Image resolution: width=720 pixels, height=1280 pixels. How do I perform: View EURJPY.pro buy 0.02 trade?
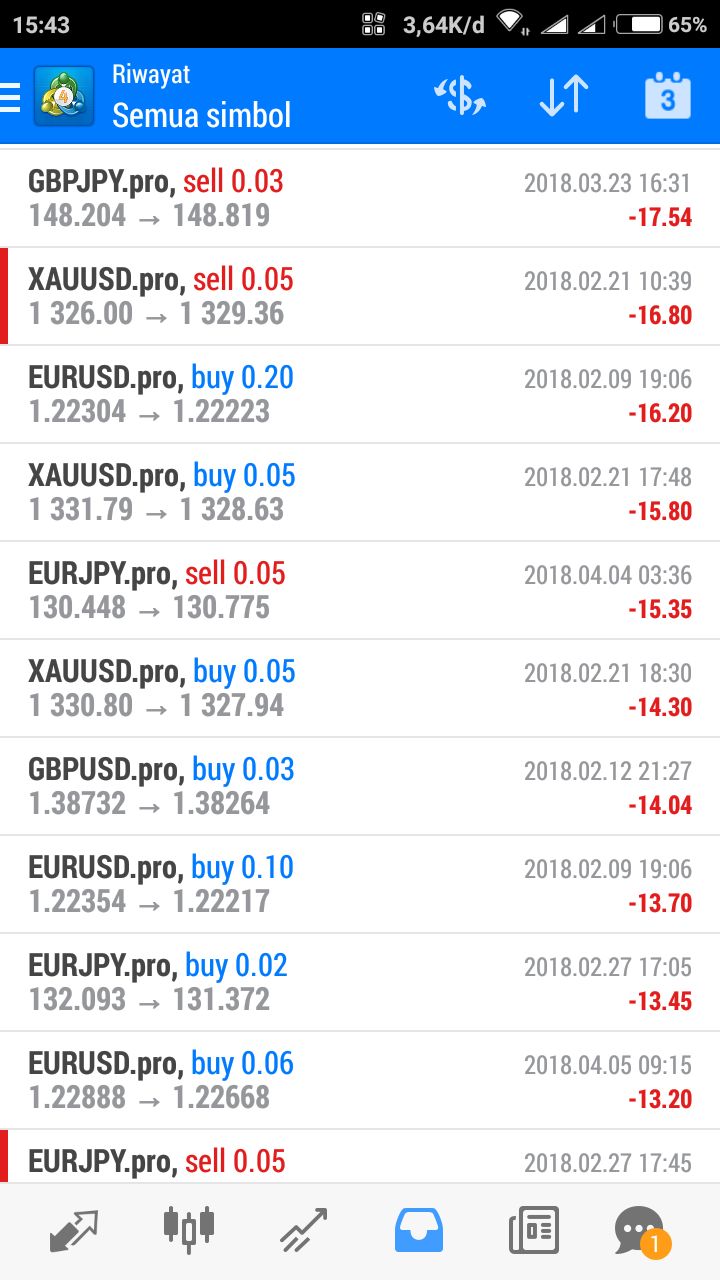click(x=360, y=982)
